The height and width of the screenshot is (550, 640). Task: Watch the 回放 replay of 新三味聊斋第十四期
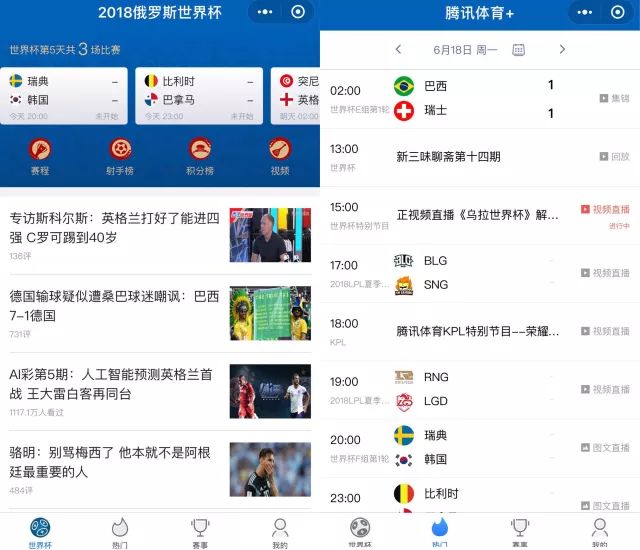point(614,156)
